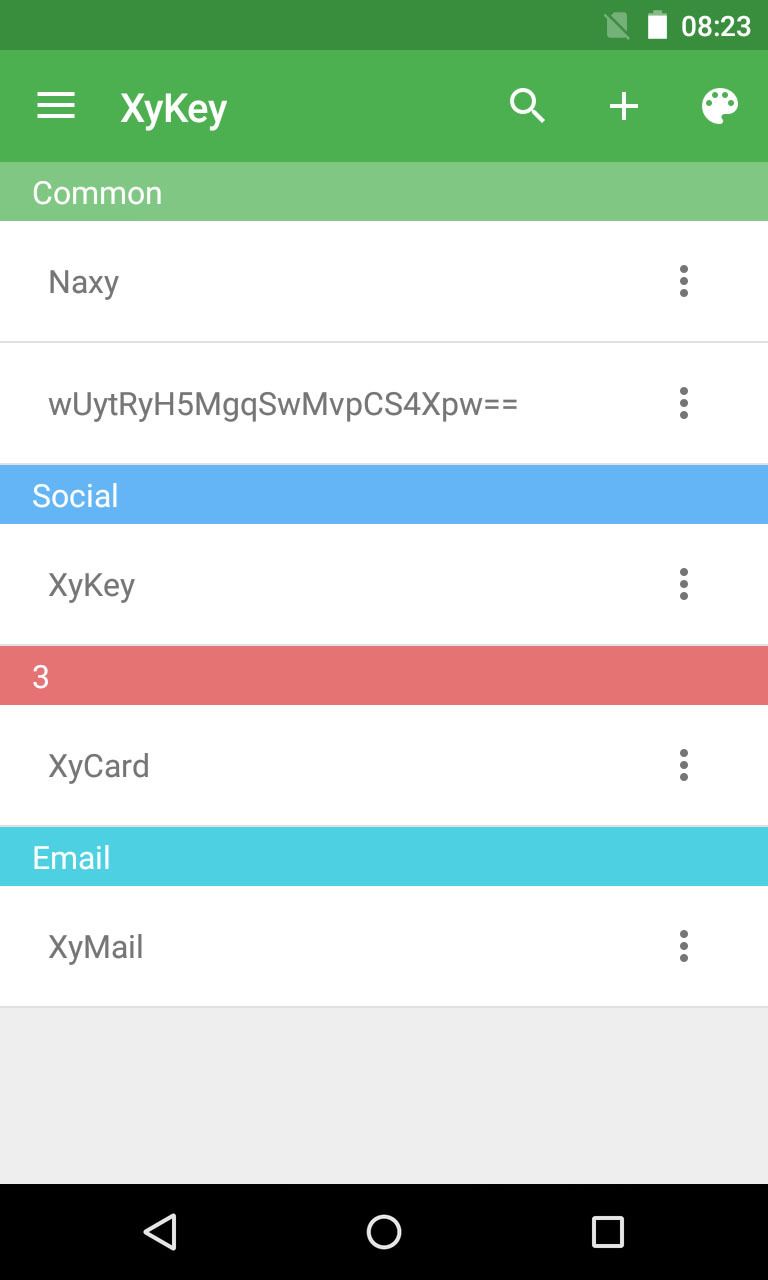Select the Social section header

(76, 494)
